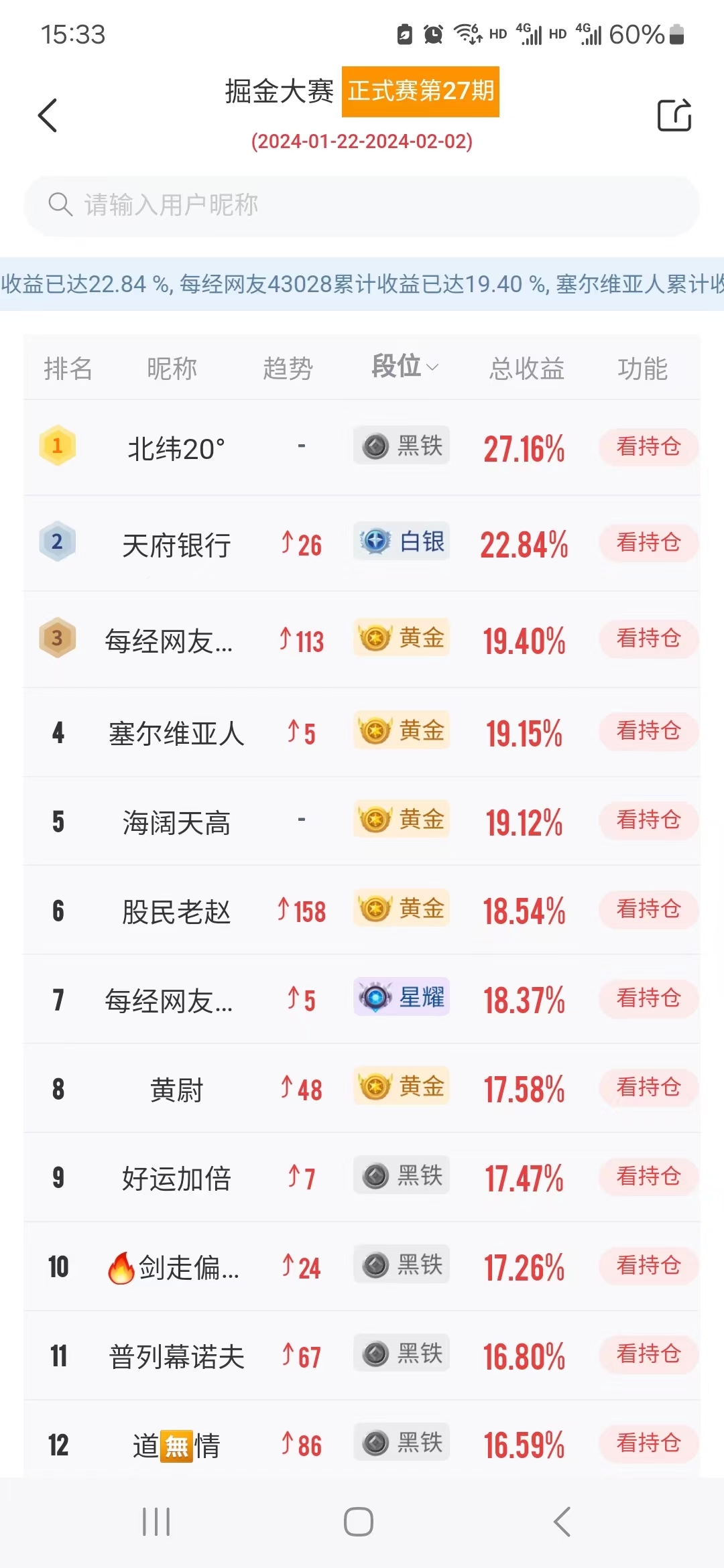Viewport: 724px width, 1568px height.
Task: View holdings of 道無情
Action: tap(648, 1443)
